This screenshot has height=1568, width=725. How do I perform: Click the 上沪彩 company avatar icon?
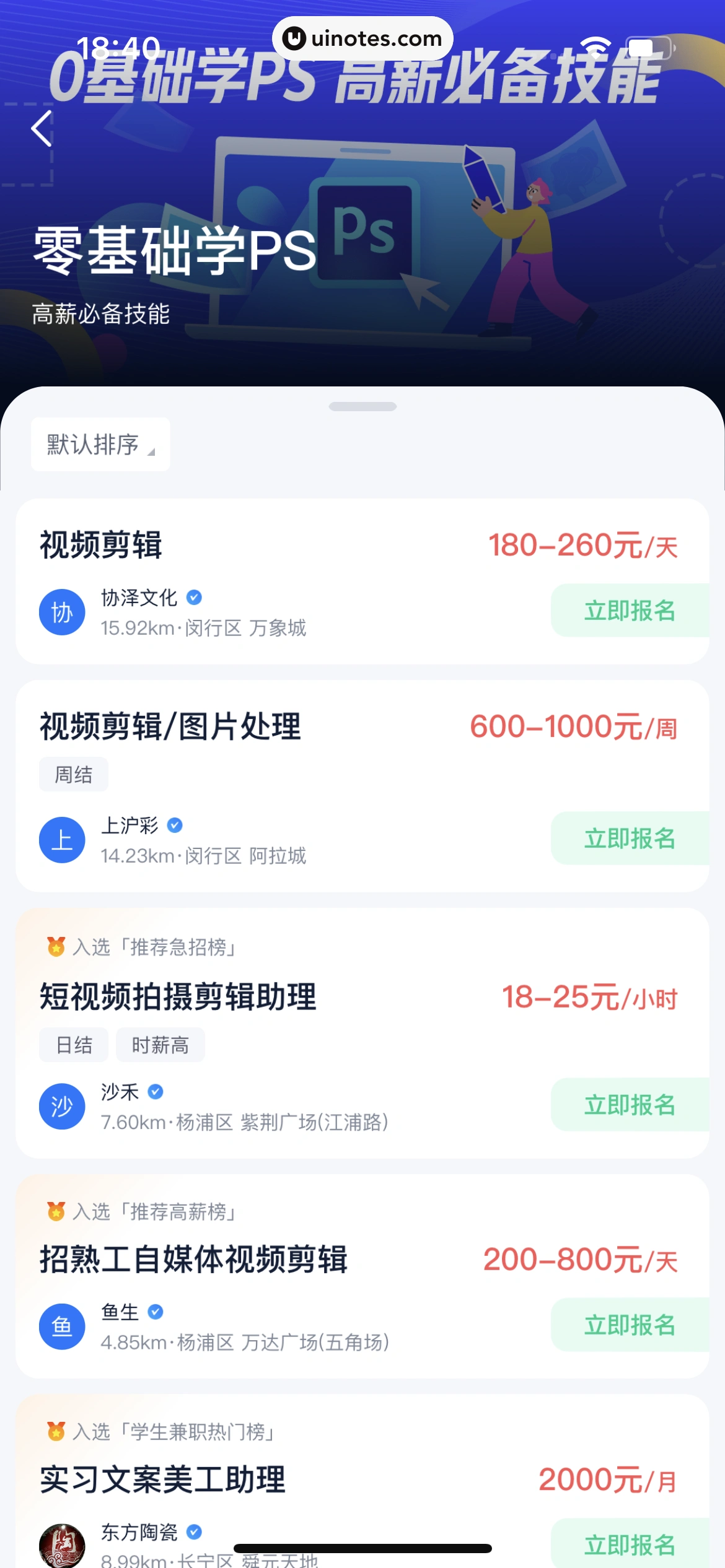(62, 840)
